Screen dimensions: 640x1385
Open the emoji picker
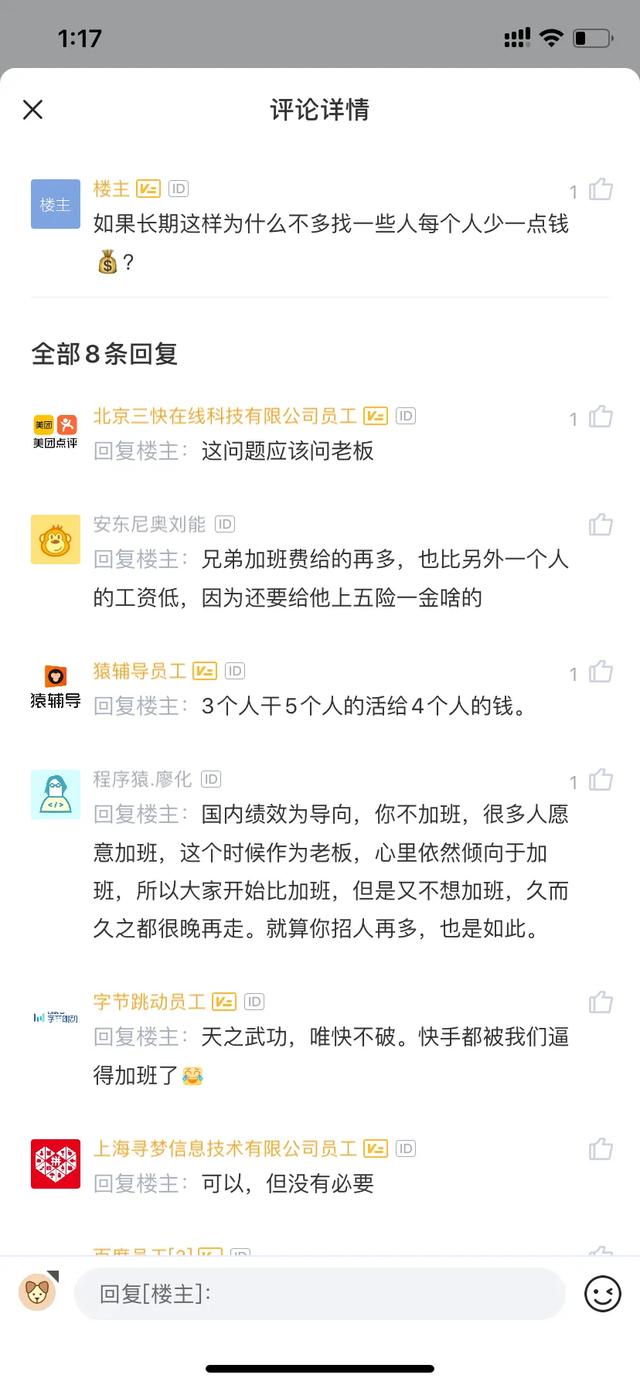coord(602,1294)
